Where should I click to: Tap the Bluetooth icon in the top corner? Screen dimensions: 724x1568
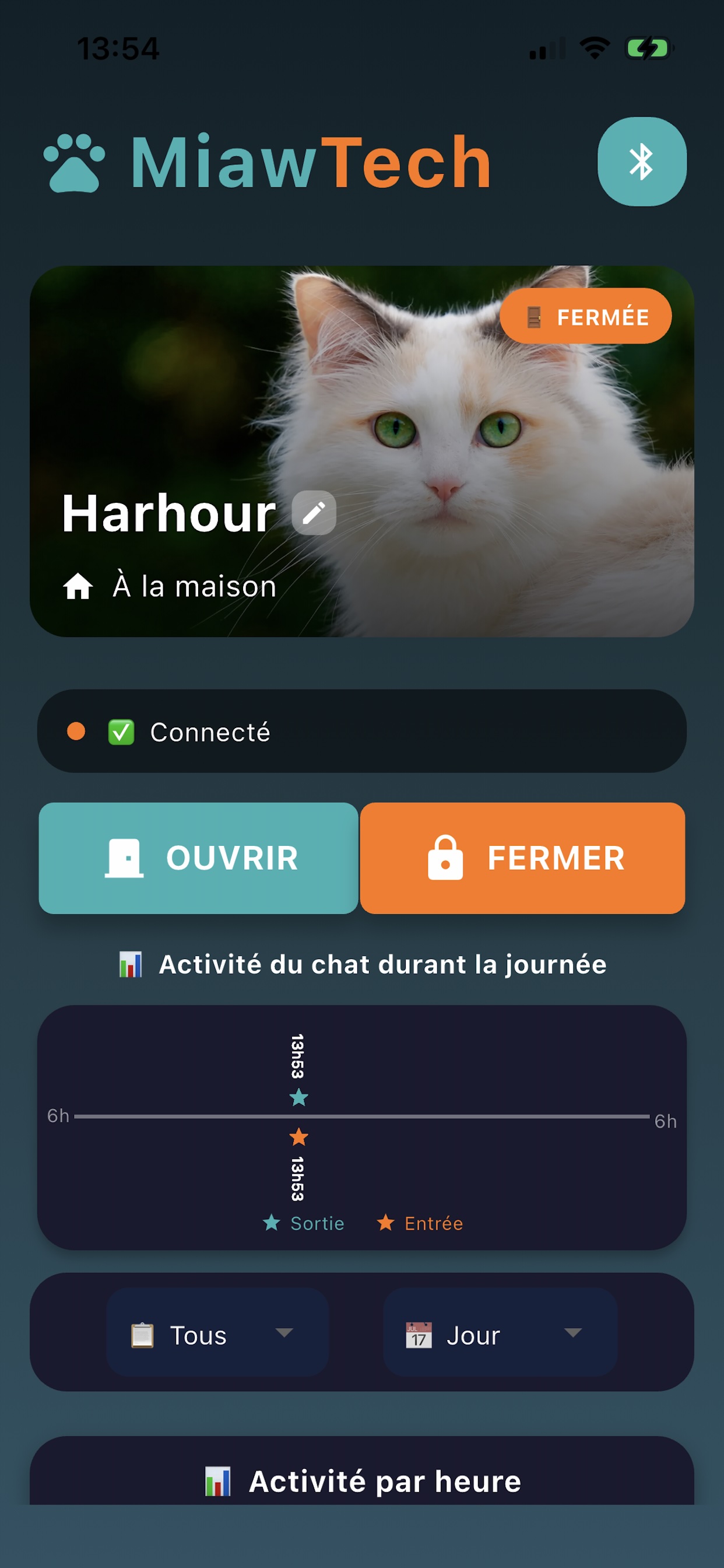[x=642, y=162]
